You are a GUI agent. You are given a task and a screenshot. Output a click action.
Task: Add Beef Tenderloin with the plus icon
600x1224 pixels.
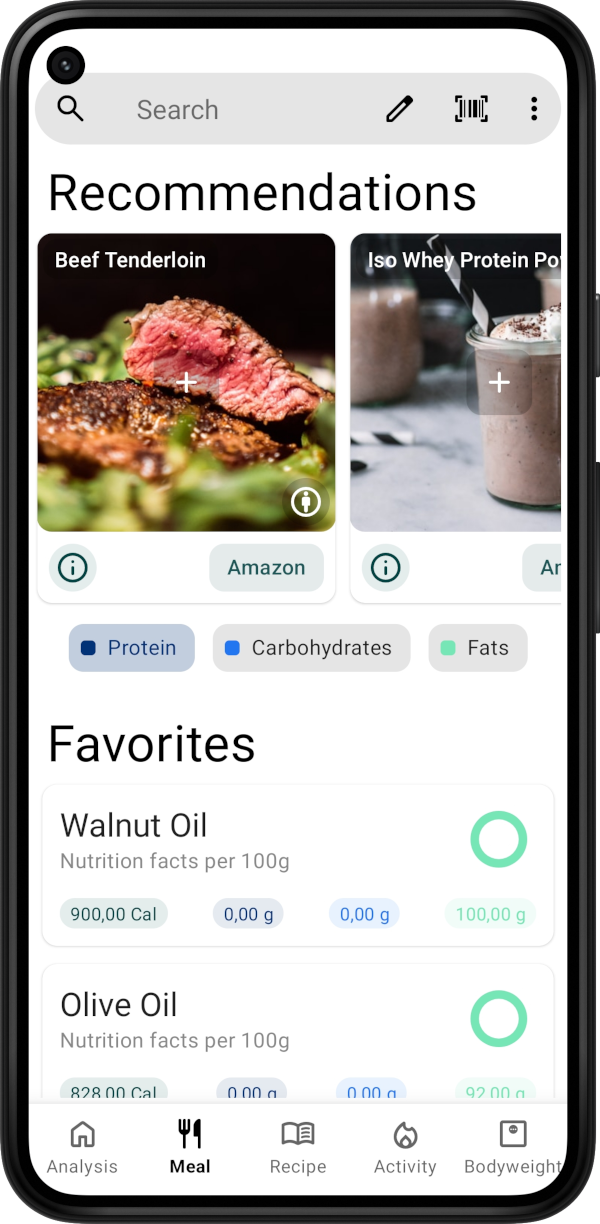(186, 382)
